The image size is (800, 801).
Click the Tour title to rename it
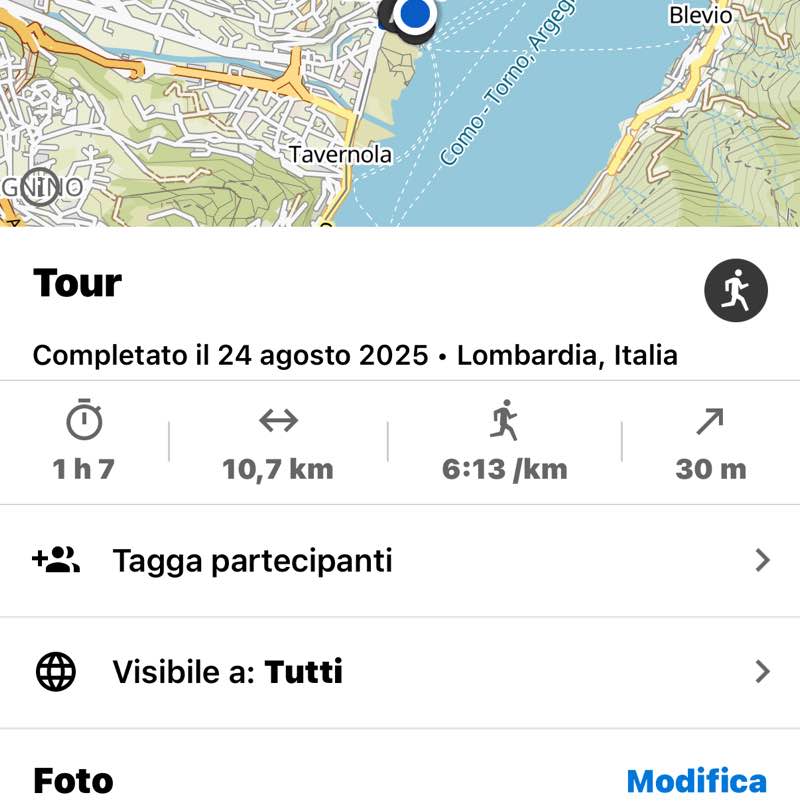(76, 283)
